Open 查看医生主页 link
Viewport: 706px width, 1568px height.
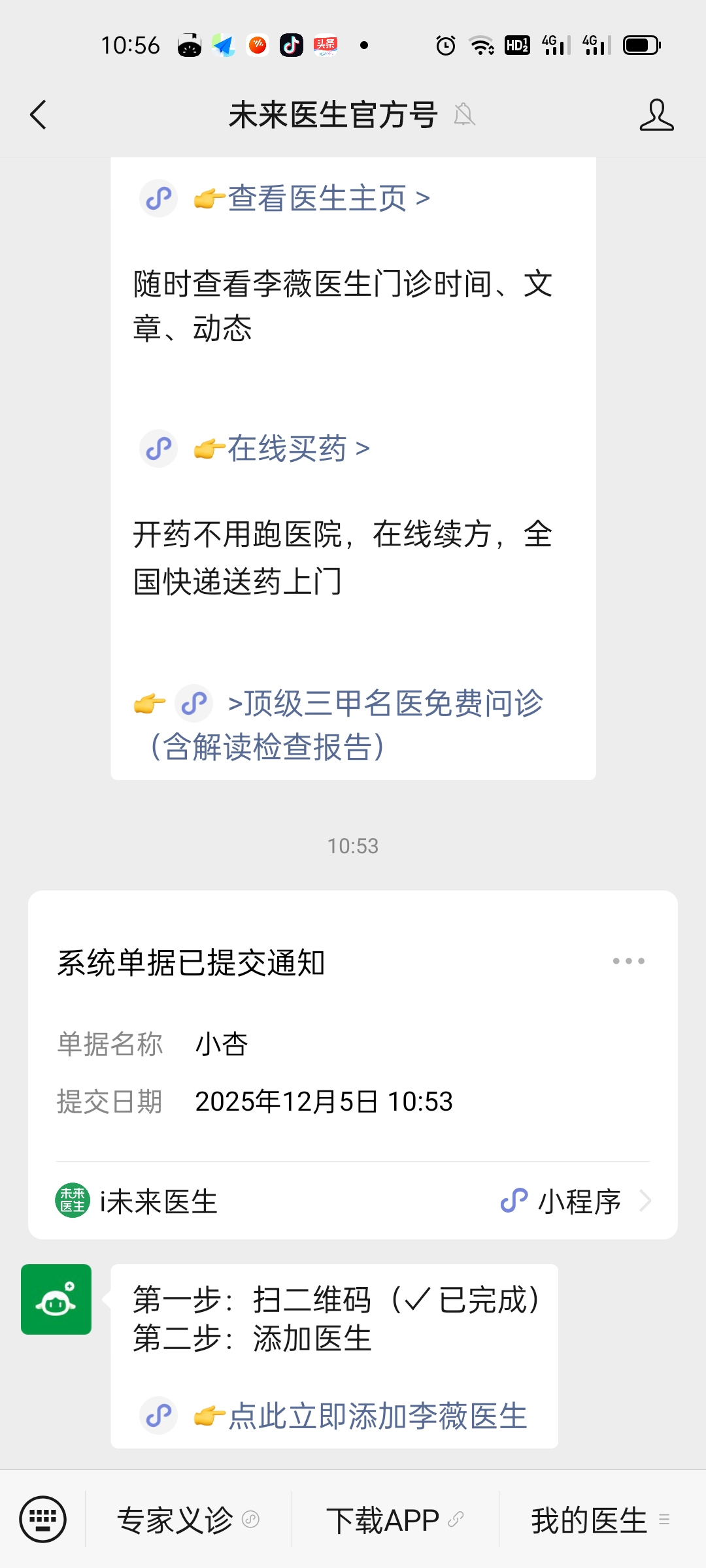(x=316, y=199)
